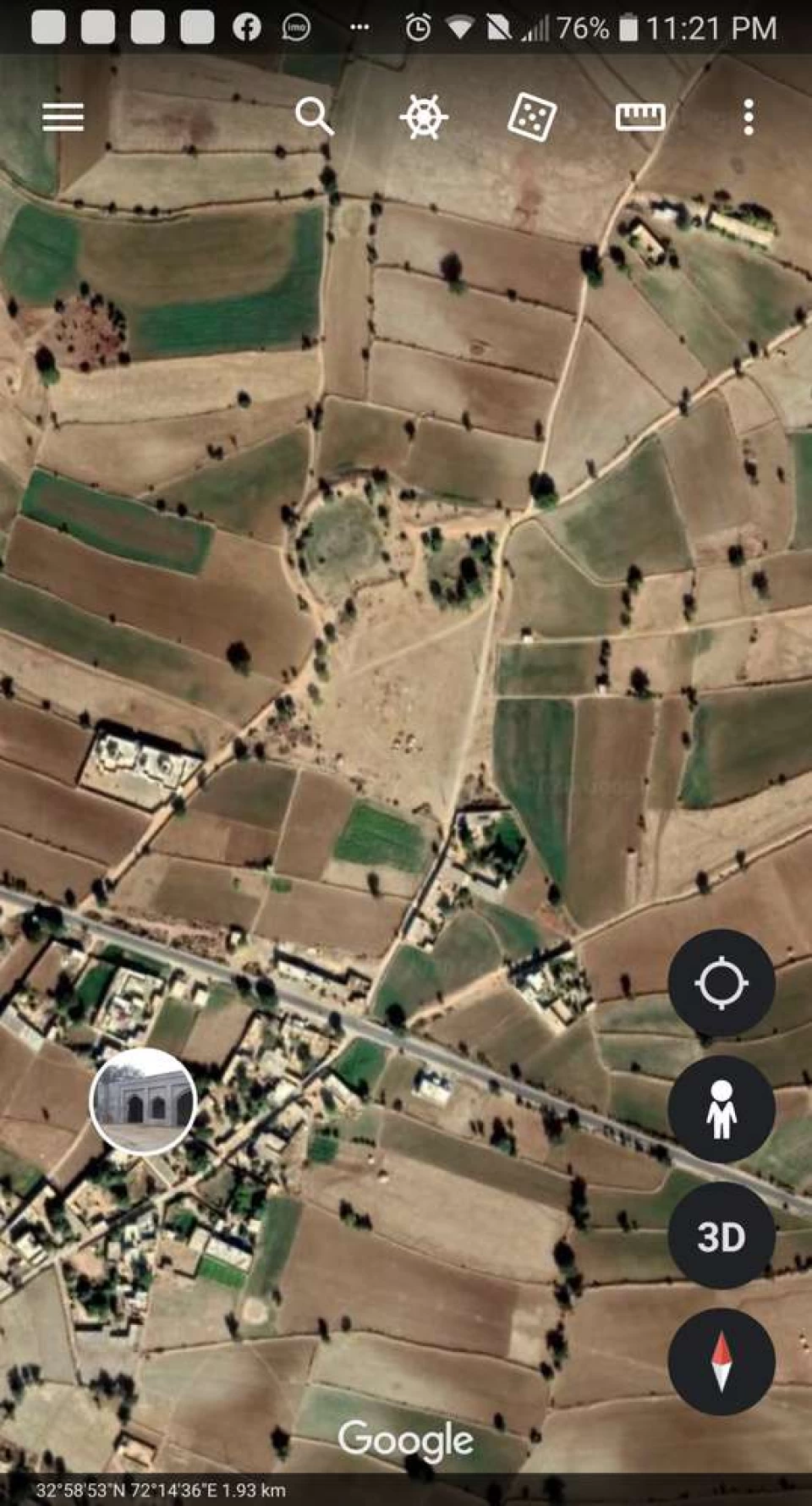Switch to 3D view

click(721, 1235)
